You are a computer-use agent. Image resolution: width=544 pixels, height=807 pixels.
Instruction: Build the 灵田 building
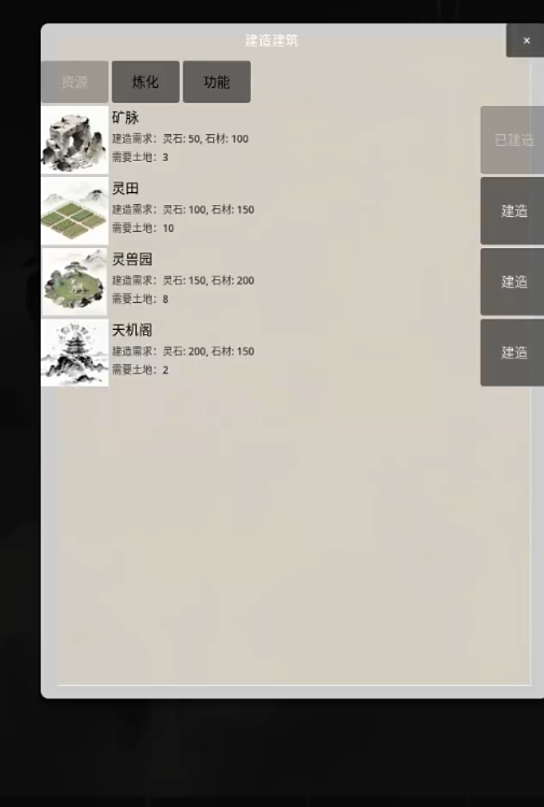[x=513, y=211]
